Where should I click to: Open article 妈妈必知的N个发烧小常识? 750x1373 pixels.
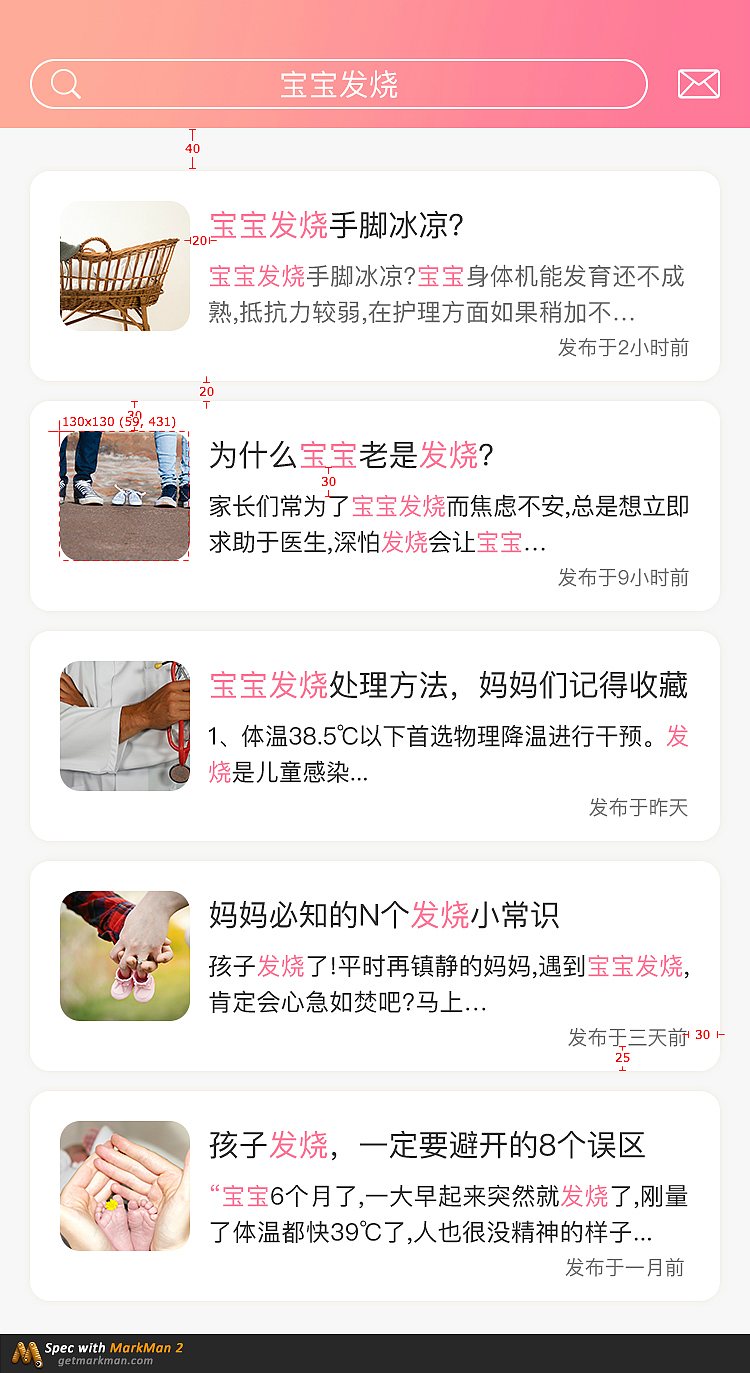[x=384, y=914]
